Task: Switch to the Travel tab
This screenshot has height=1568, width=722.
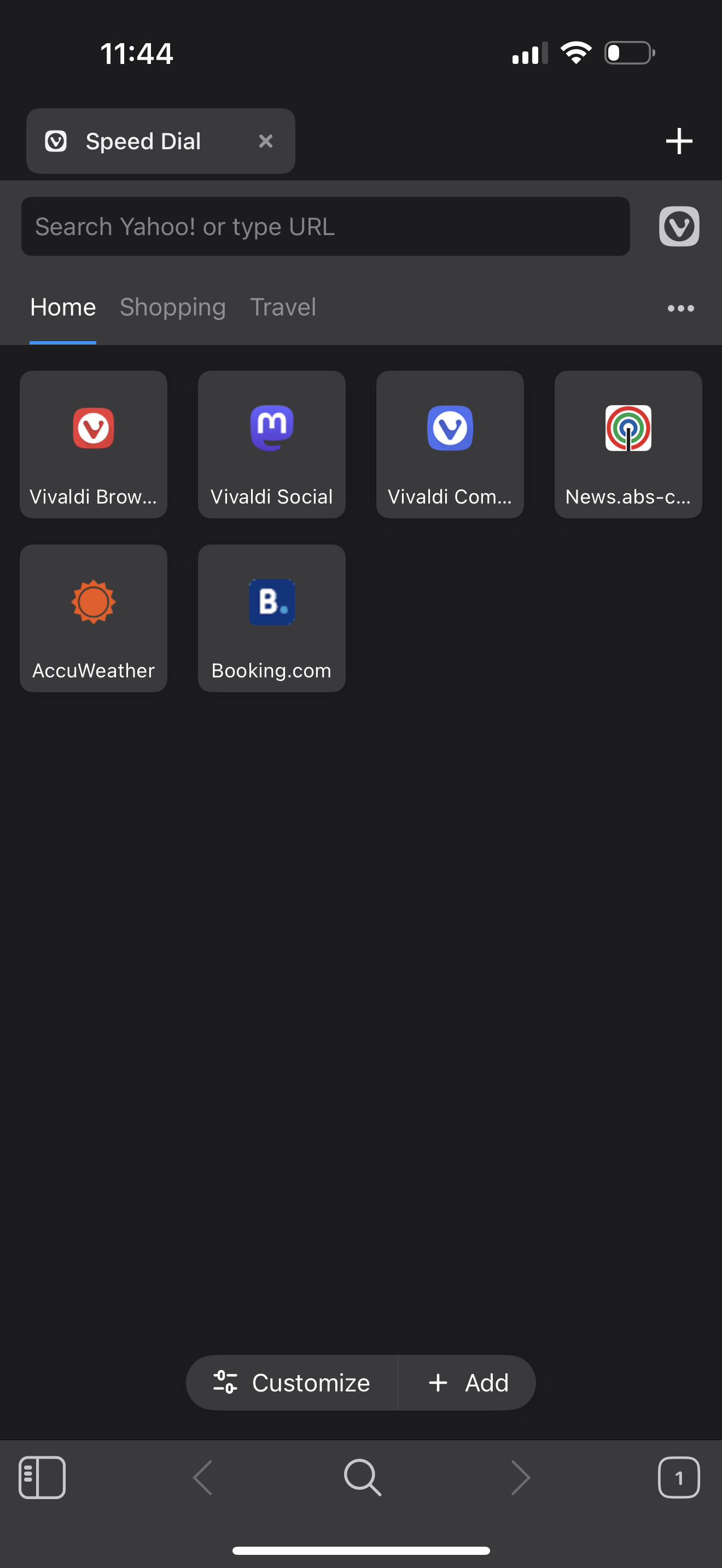Action: [x=283, y=307]
